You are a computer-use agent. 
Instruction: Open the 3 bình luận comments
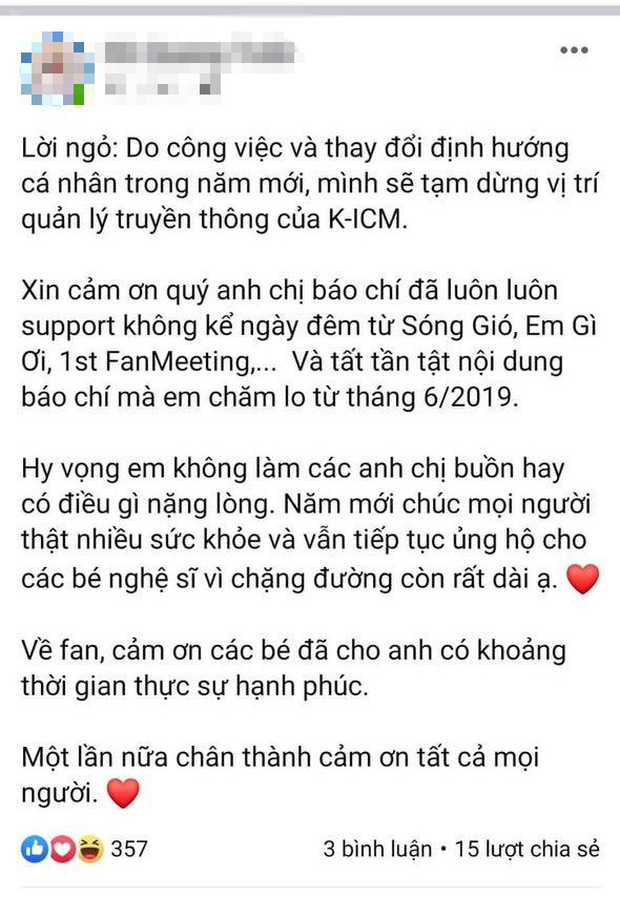coord(377,849)
